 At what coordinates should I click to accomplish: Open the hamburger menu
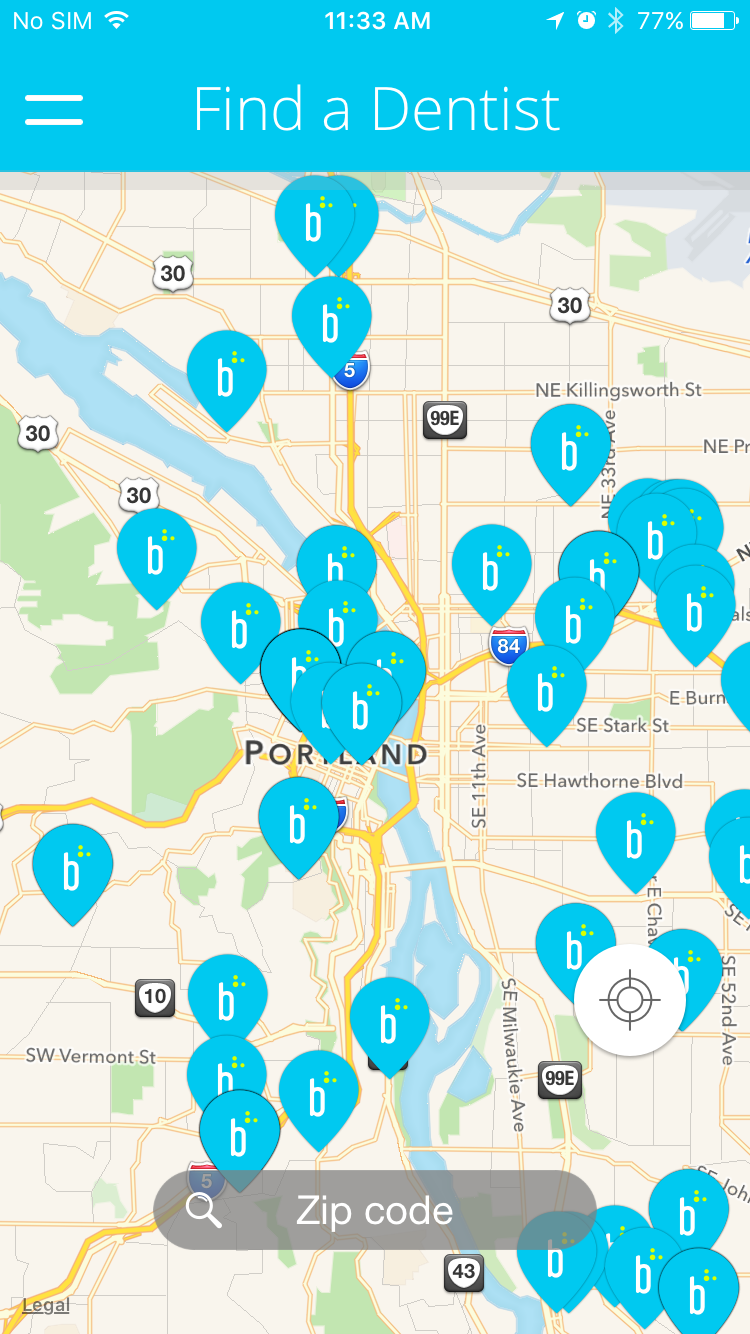click(54, 109)
